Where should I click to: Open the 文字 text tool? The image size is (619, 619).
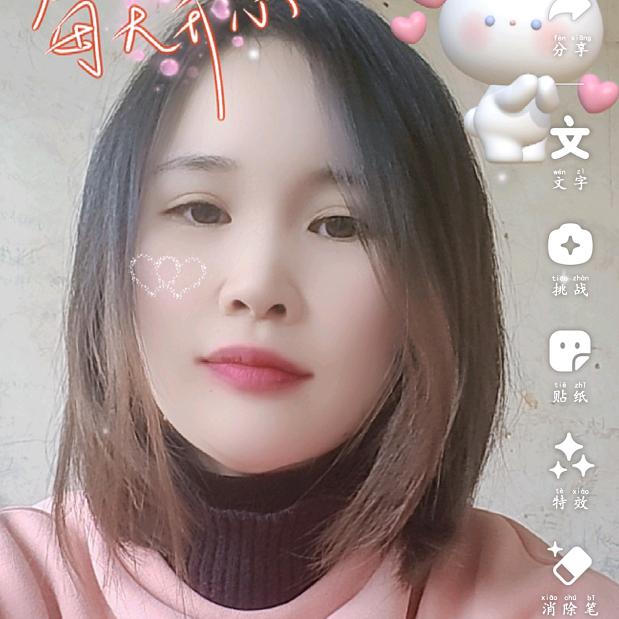pyautogui.click(x=570, y=139)
